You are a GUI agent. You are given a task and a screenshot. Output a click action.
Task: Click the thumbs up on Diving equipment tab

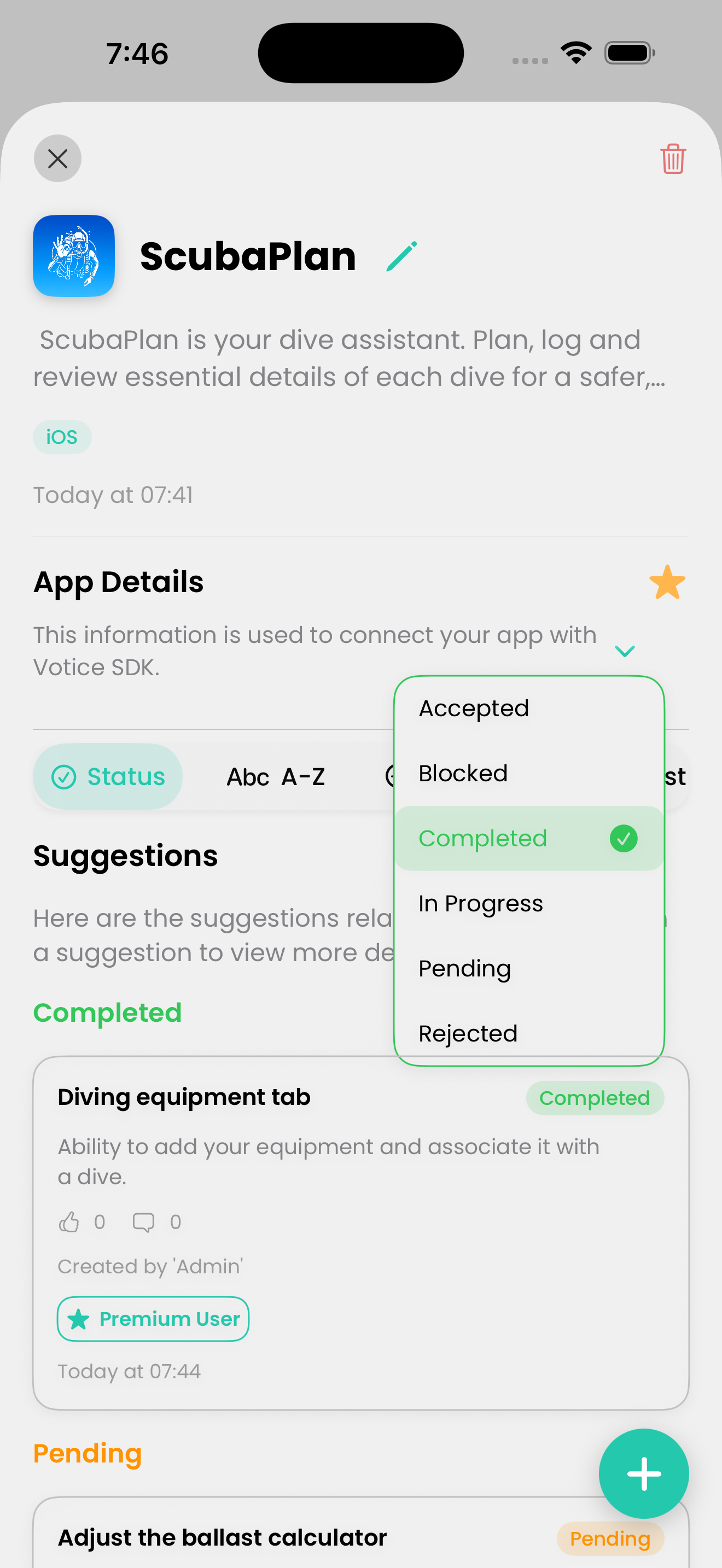pos(69,1222)
